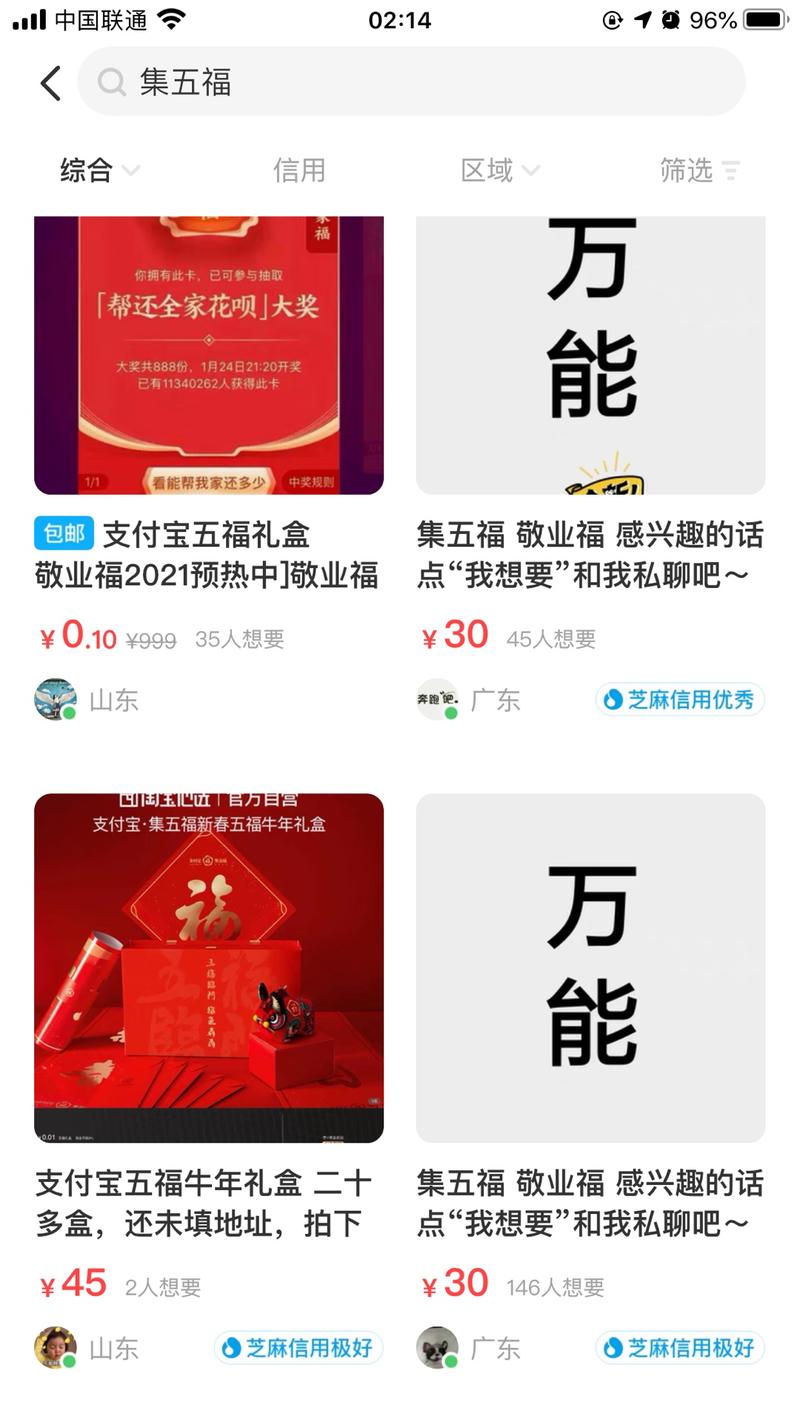Expand the 综合 sort dropdown

95,170
